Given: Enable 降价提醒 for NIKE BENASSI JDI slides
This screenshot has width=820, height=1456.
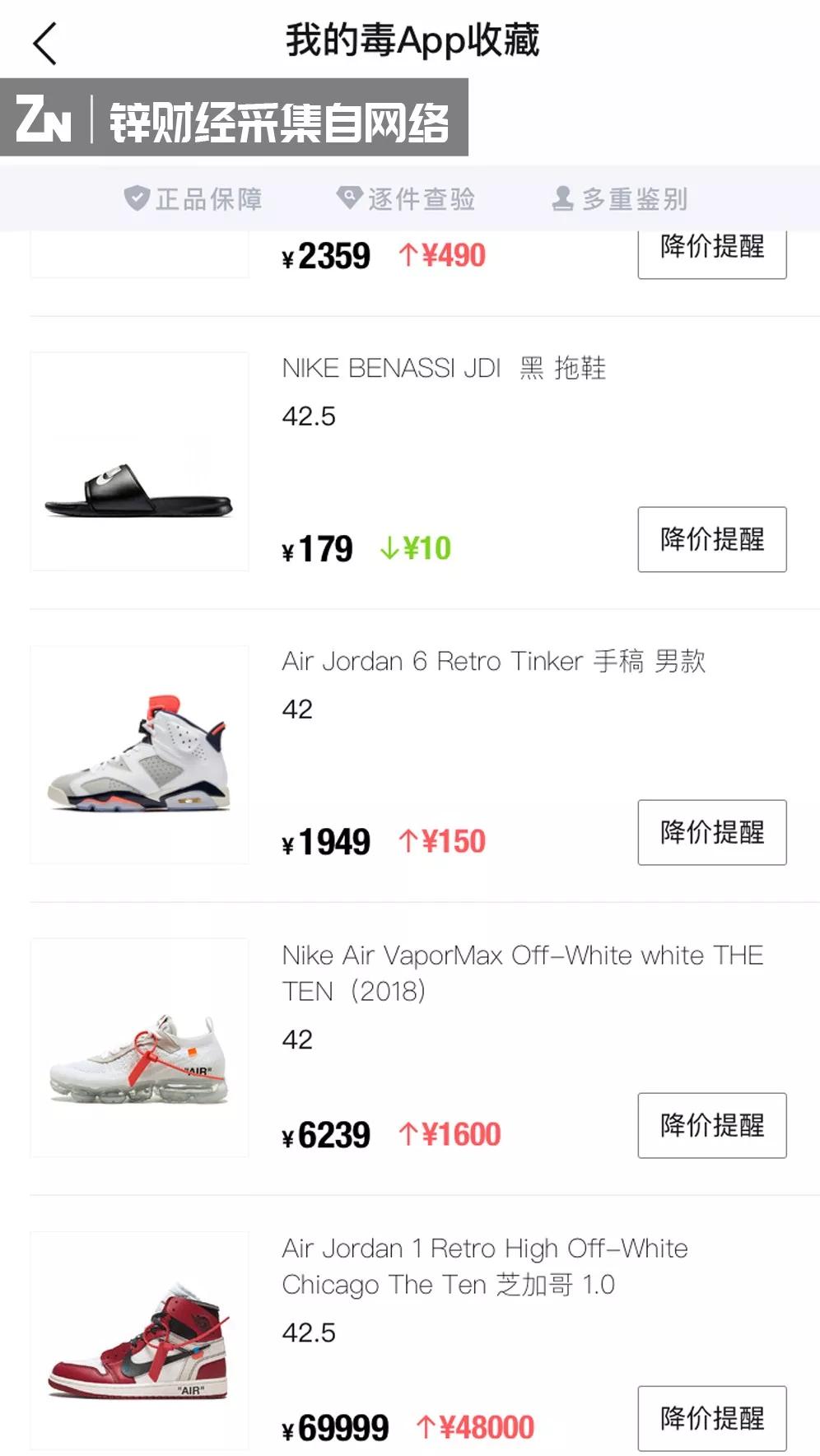Looking at the screenshot, I should coord(711,539).
